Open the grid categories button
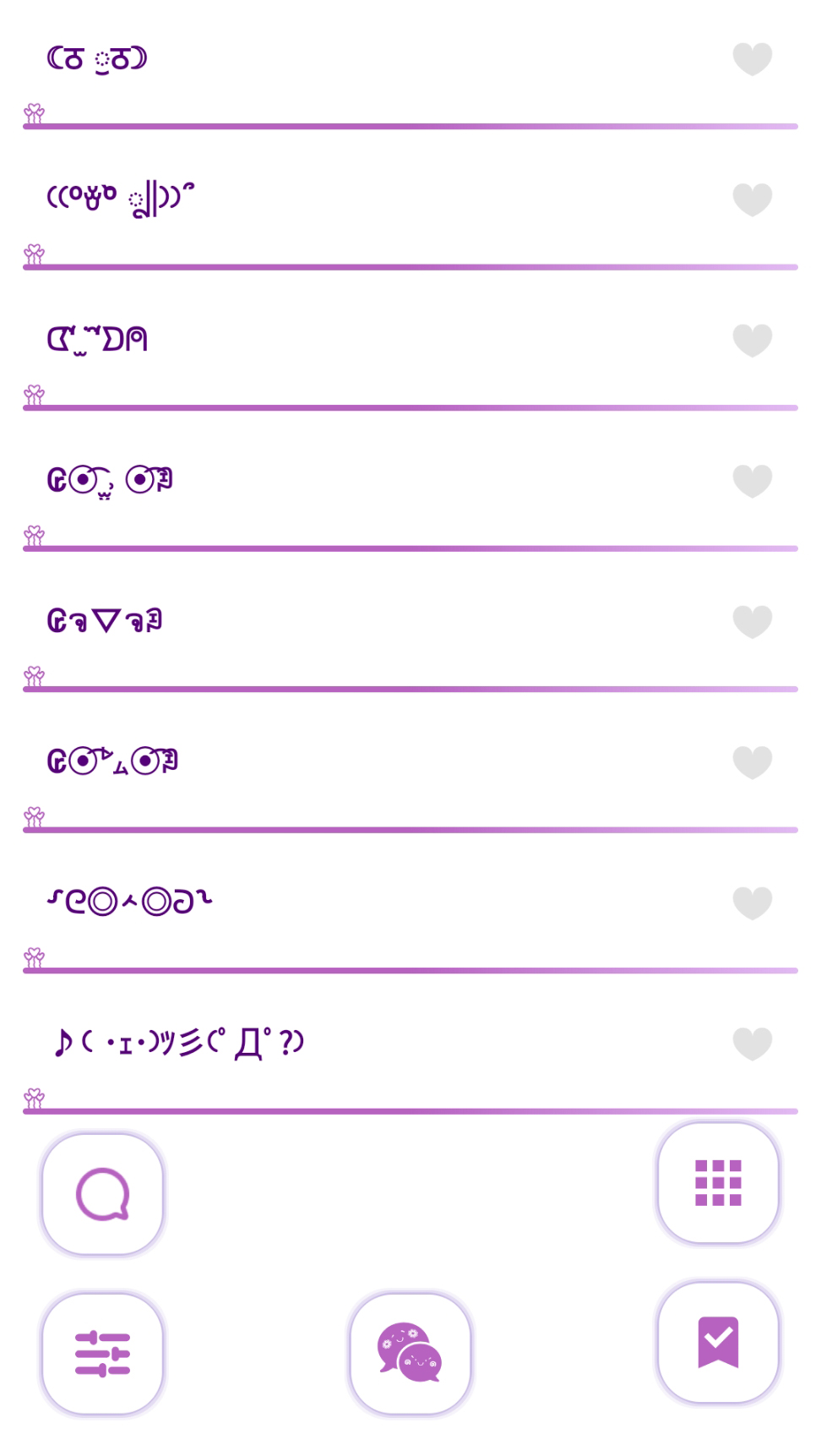821x1456 pixels. [x=718, y=1182]
